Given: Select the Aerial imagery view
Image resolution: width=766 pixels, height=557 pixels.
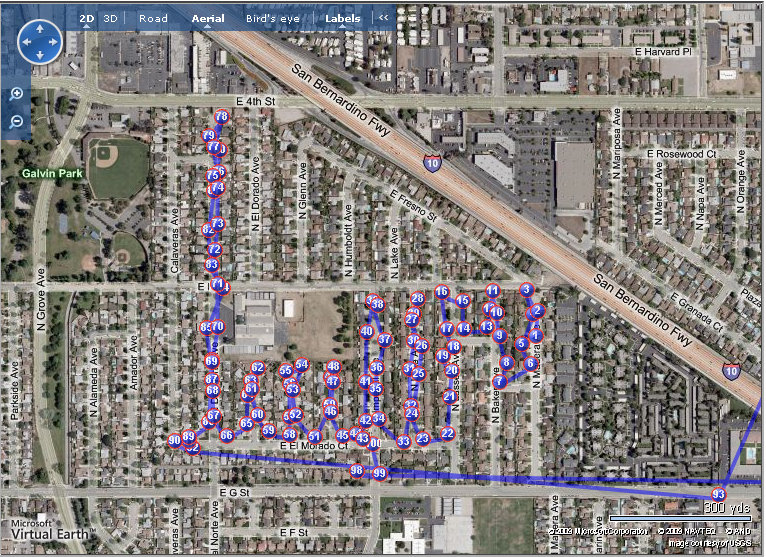Looking at the screenshot, I should 207,18.
